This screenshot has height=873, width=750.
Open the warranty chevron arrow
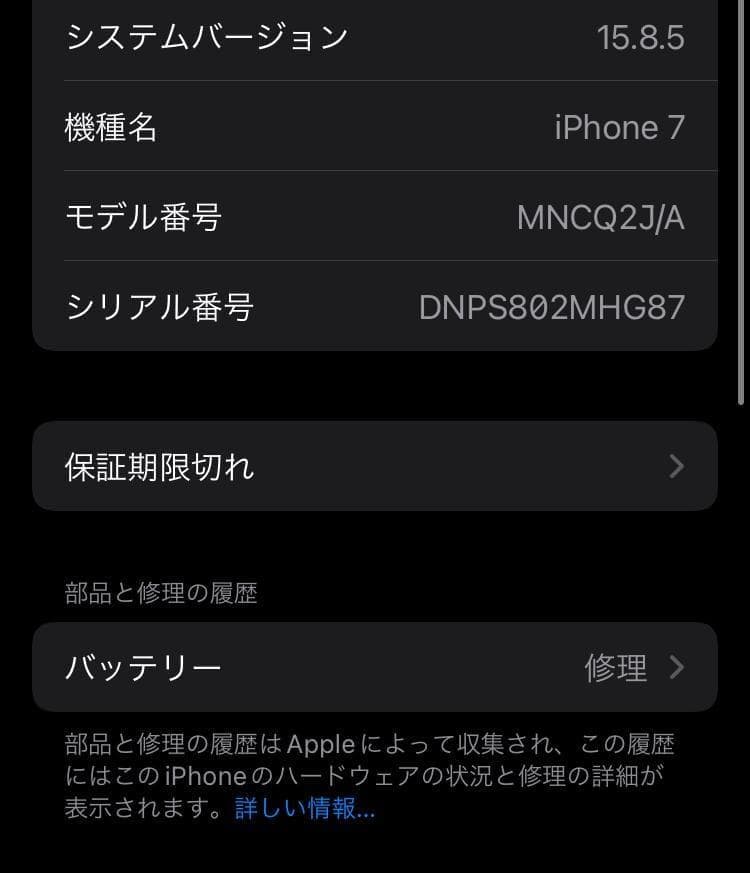pyautogui.click(x=676, y=466)
